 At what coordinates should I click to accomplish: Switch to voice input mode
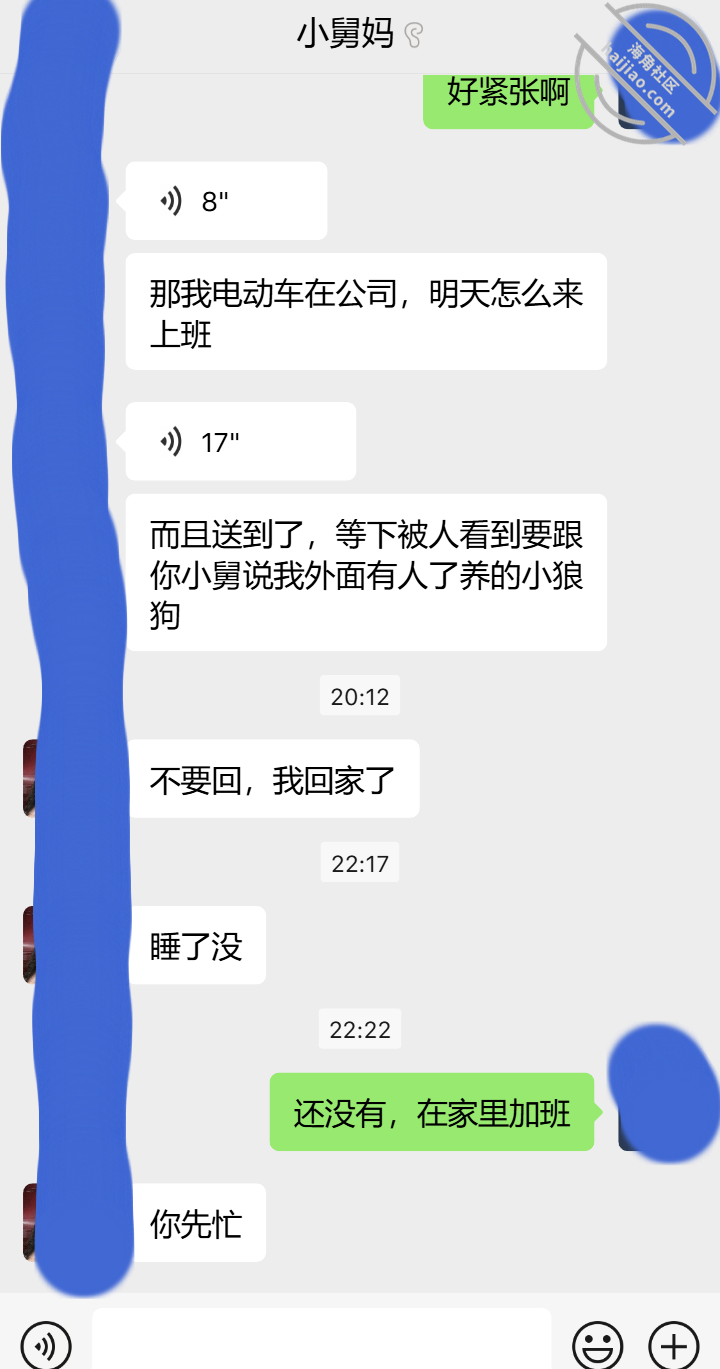tap(46, 1344)
